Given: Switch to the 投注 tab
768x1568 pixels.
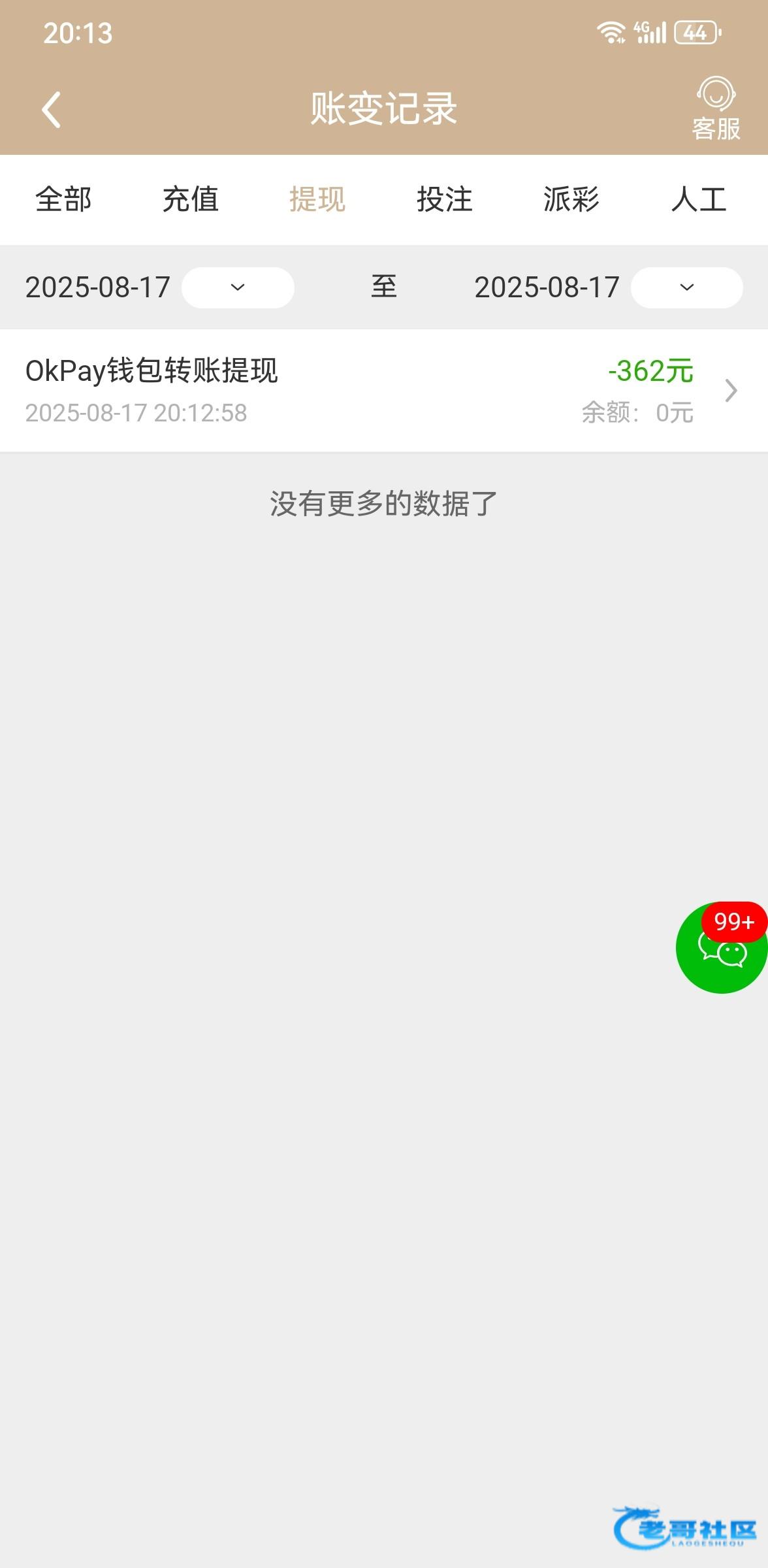Looking at the screenshot, I should (x=444, y=199).
